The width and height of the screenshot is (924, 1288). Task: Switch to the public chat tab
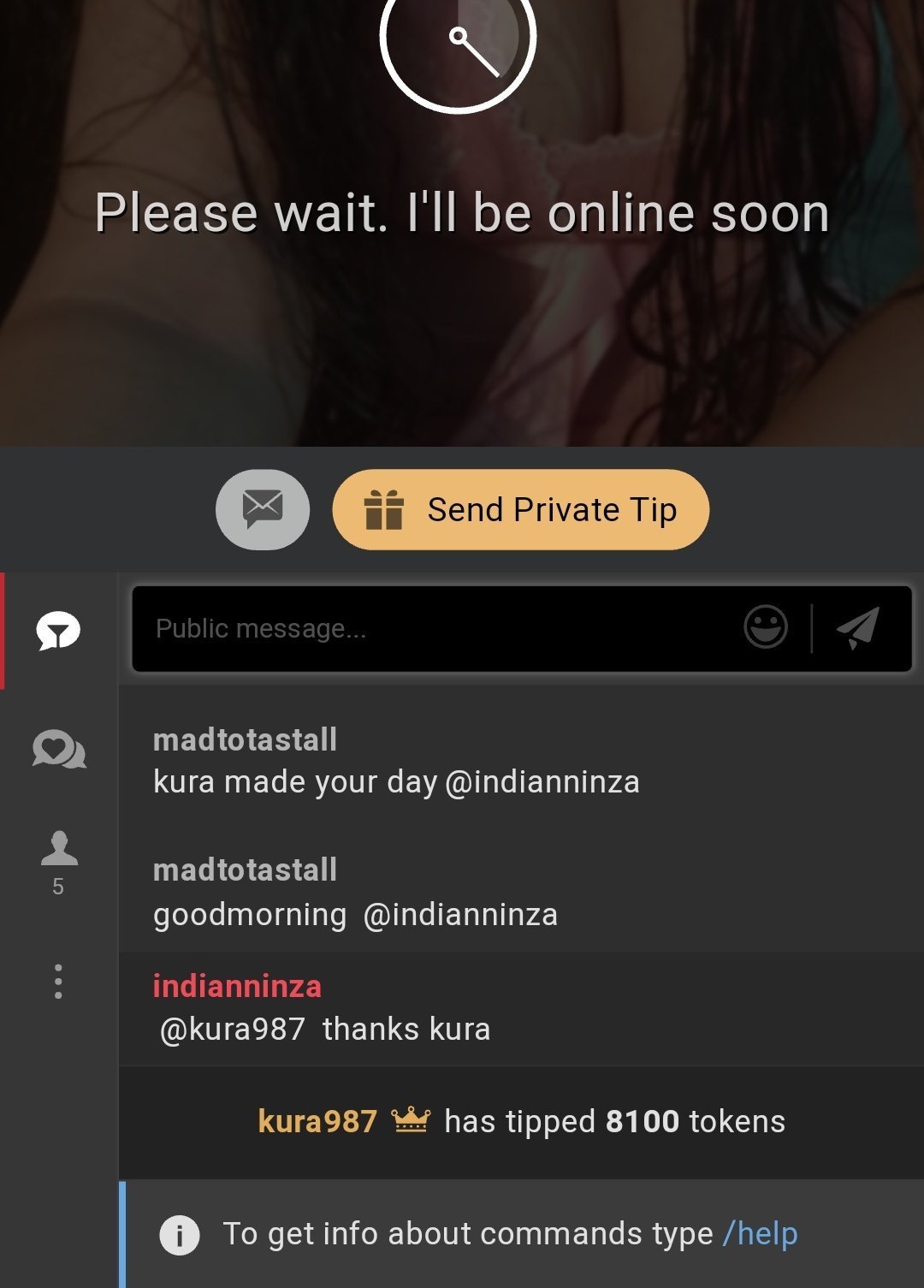58,632
